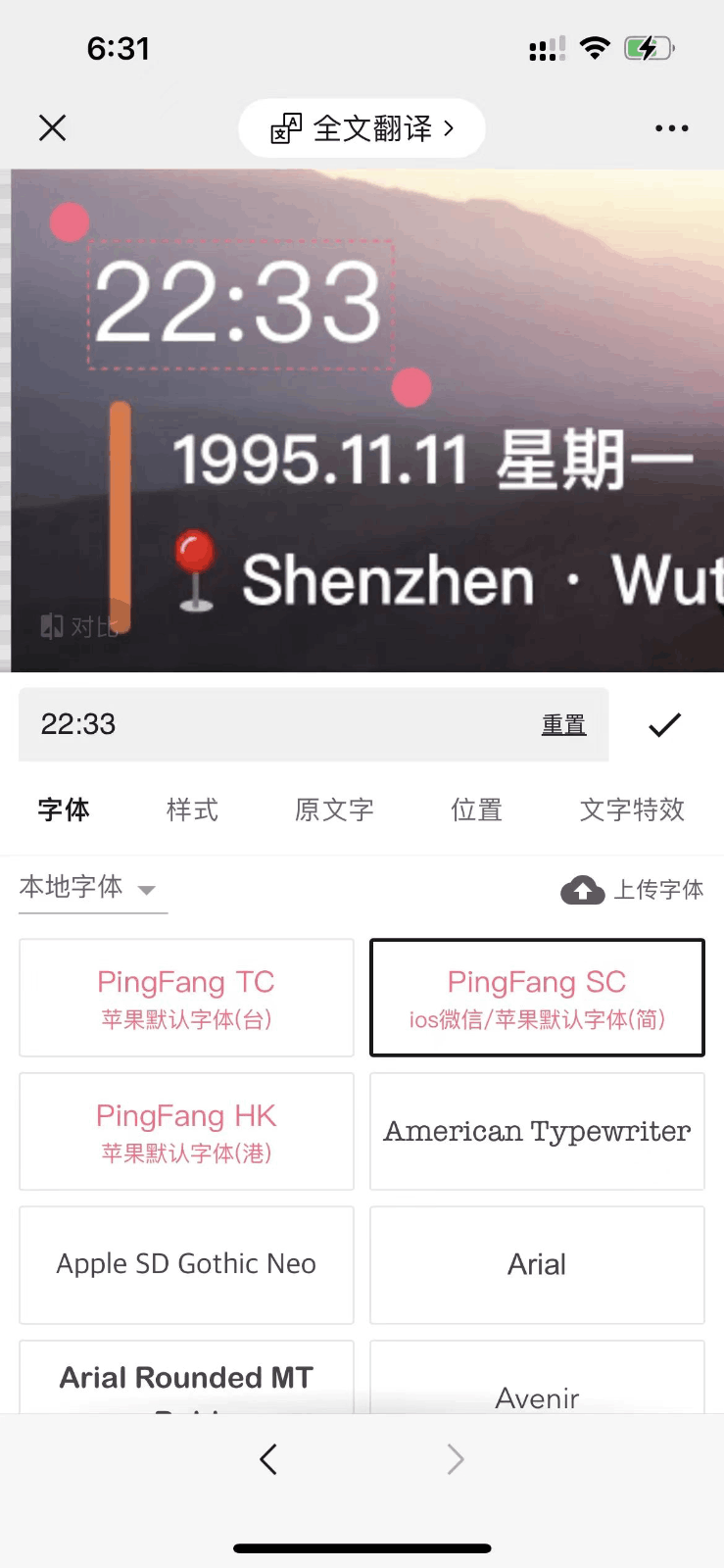This screenshot has width=724, height=1568.
Task: Switch to the 位置 tab
Action: (476, 809)
